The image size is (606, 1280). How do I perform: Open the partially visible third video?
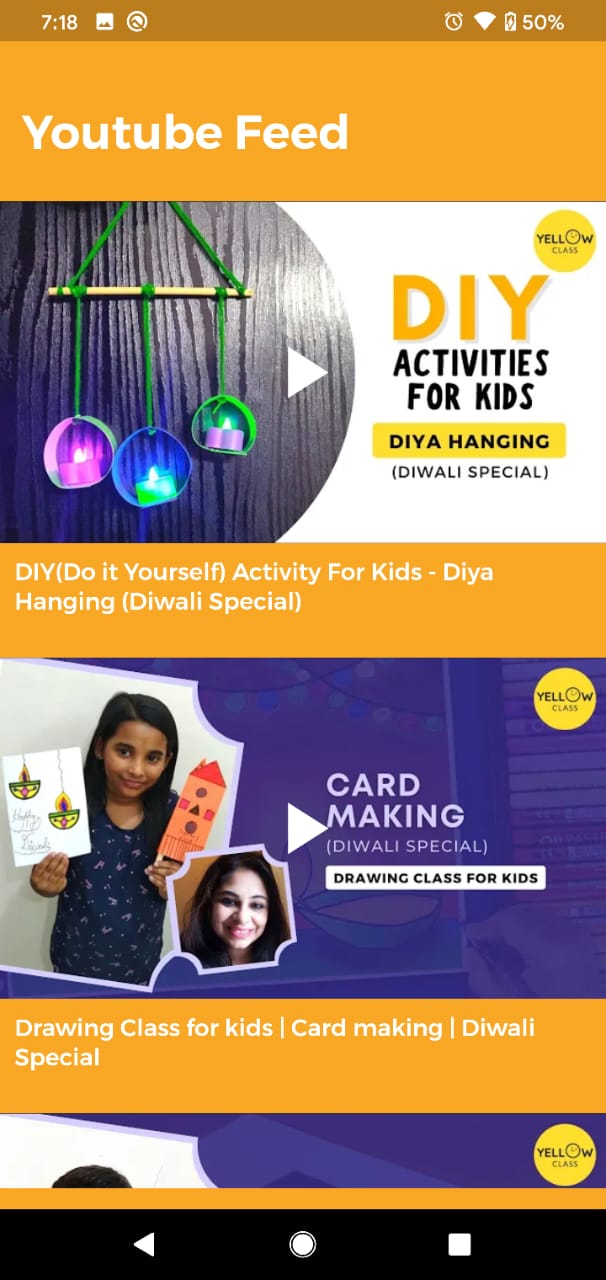(x=303, y=1151)
